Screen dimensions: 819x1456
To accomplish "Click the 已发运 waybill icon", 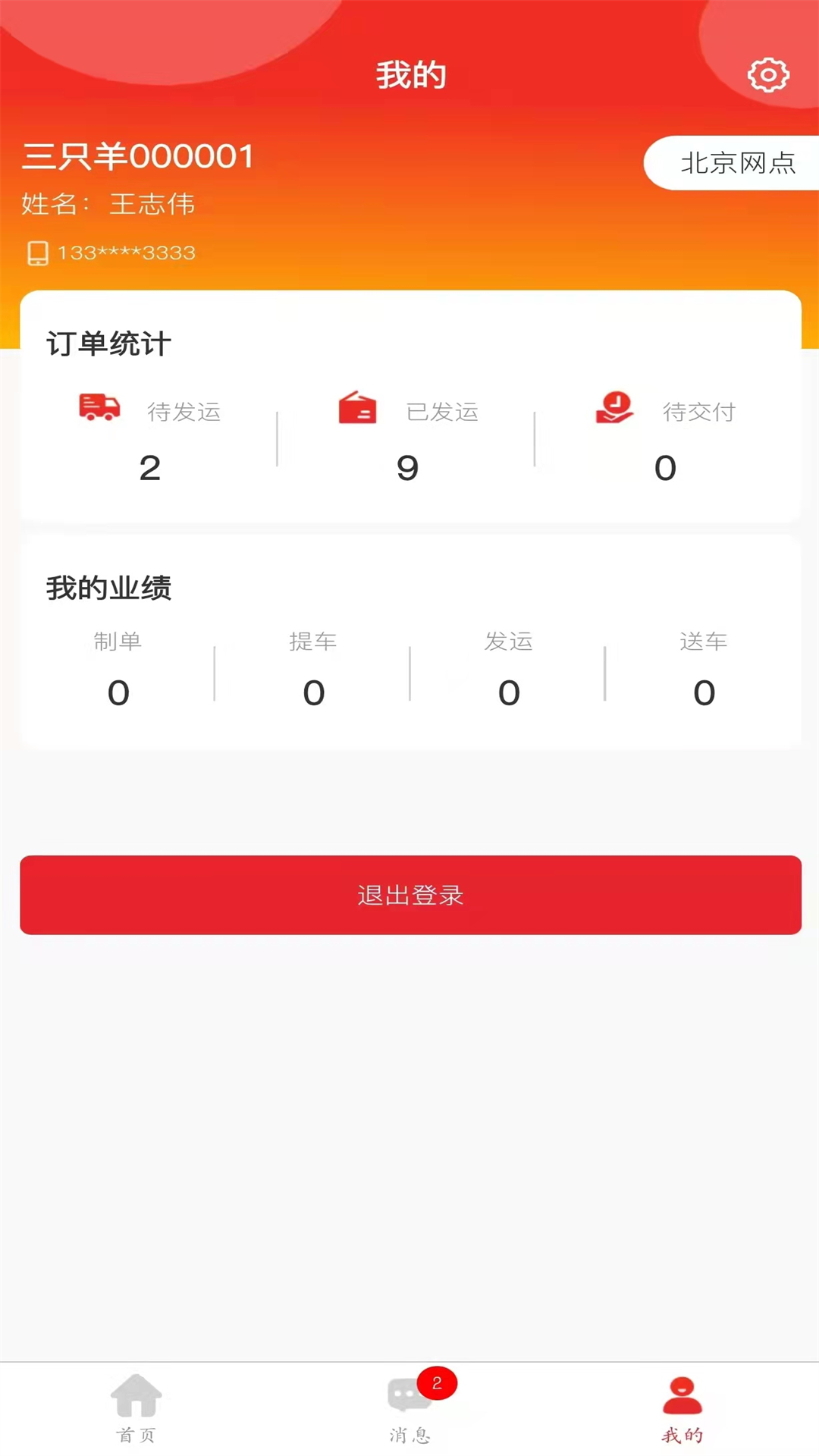I will (356, 409).
